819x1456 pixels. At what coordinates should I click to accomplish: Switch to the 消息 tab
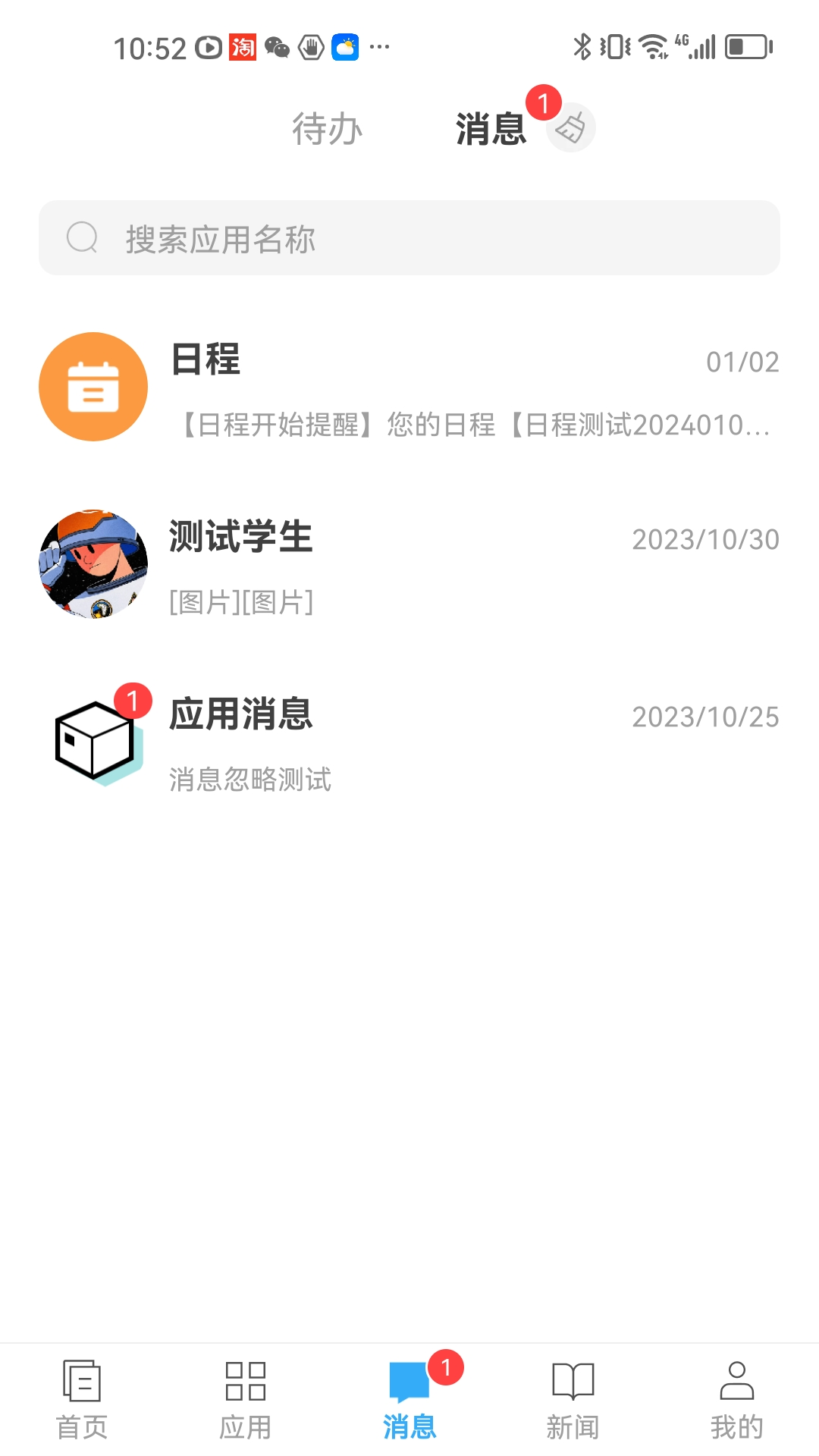[491, 129]
